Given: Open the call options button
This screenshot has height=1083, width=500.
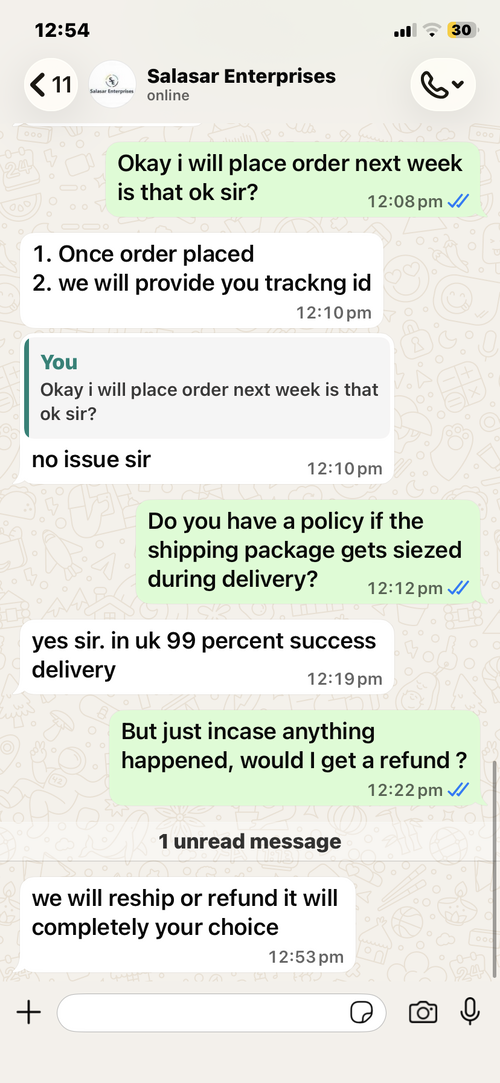Looking at the screenshot, I should 443,84.
